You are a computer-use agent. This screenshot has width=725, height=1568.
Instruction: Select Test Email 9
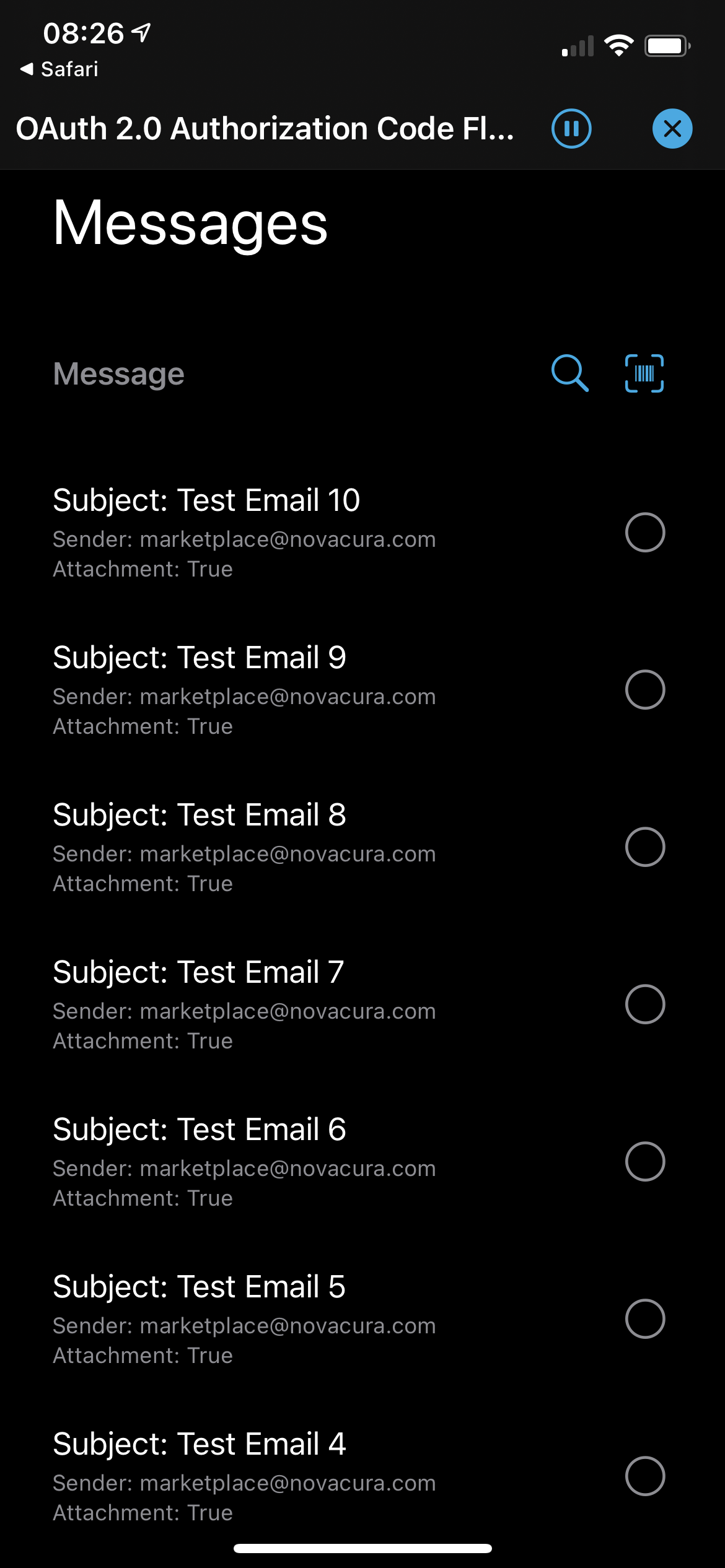point(644,690)
